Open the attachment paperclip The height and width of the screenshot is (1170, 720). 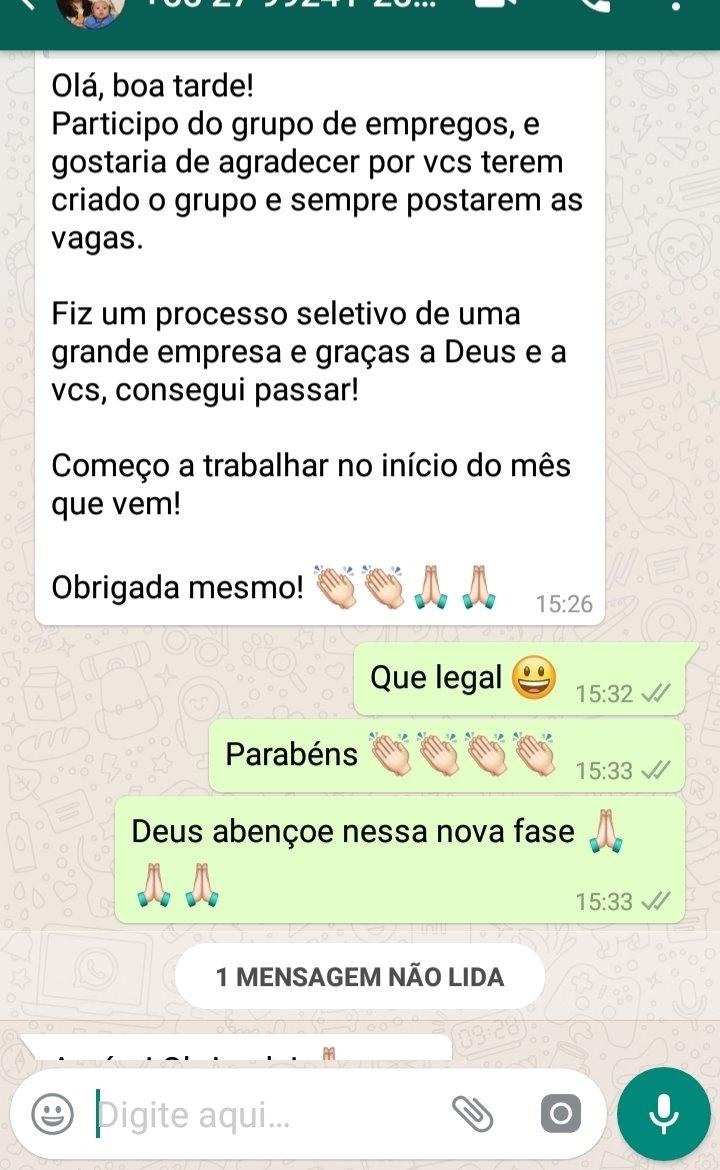tap(473, 1113)
